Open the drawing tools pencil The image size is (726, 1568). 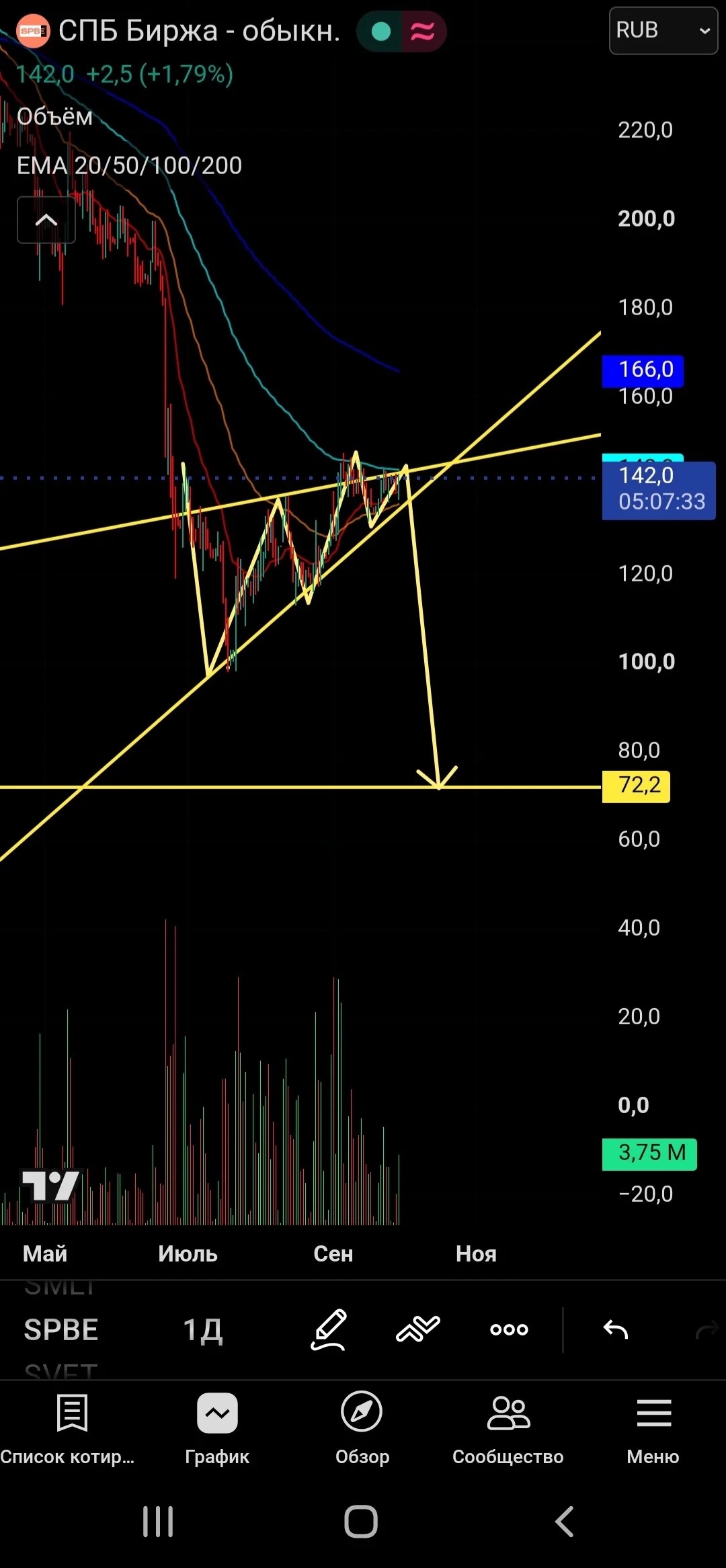click(x=329, y=1329)
